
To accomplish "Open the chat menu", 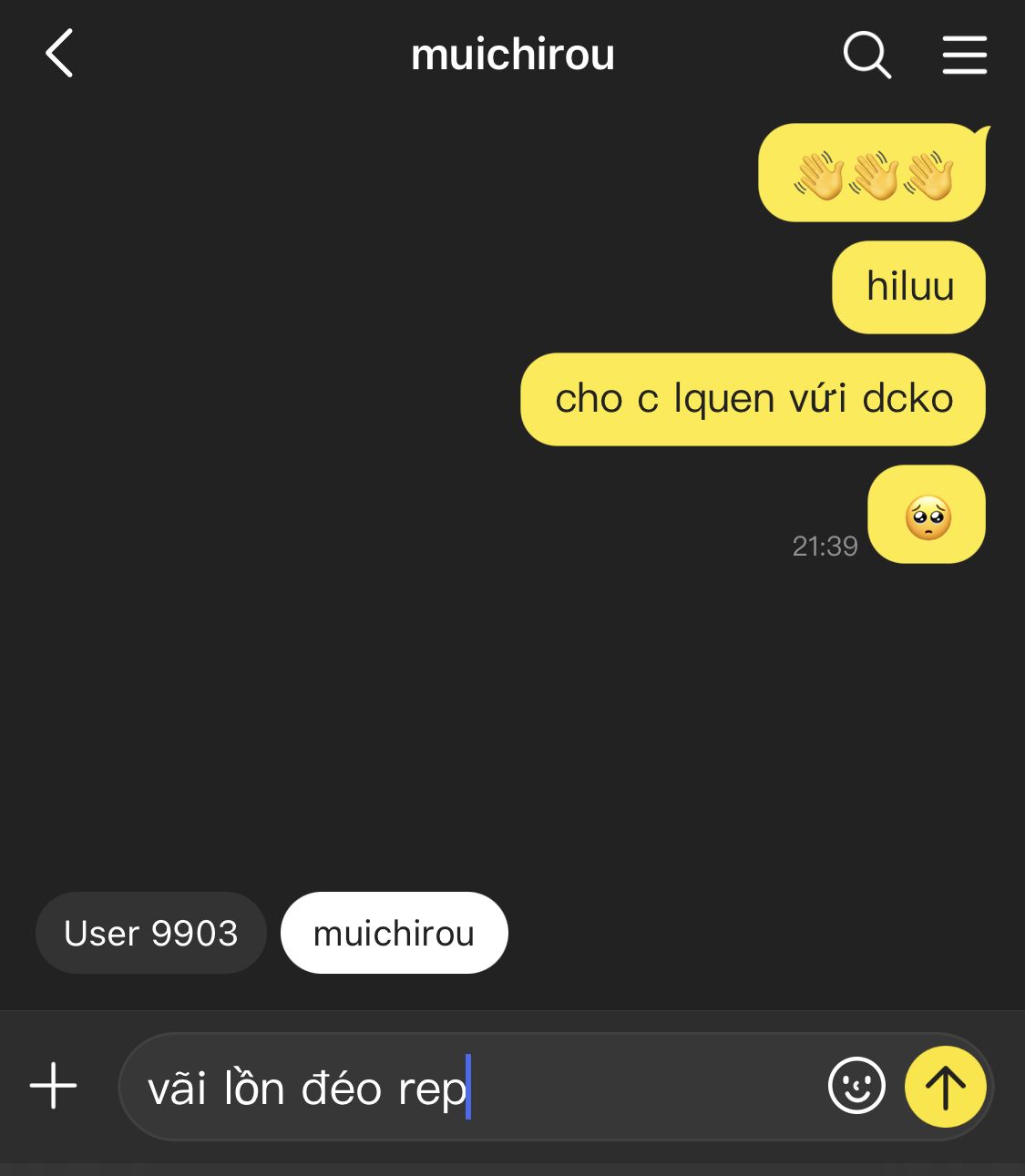I will tap(964, 55).
